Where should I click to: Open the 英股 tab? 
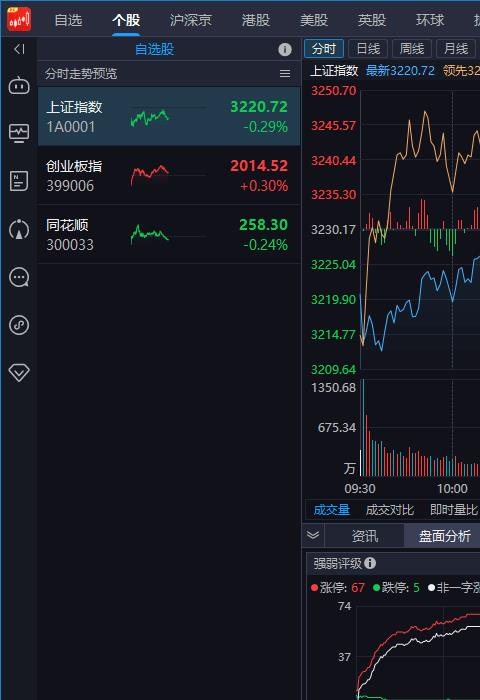pyautogui.click(x=371, y=20)
